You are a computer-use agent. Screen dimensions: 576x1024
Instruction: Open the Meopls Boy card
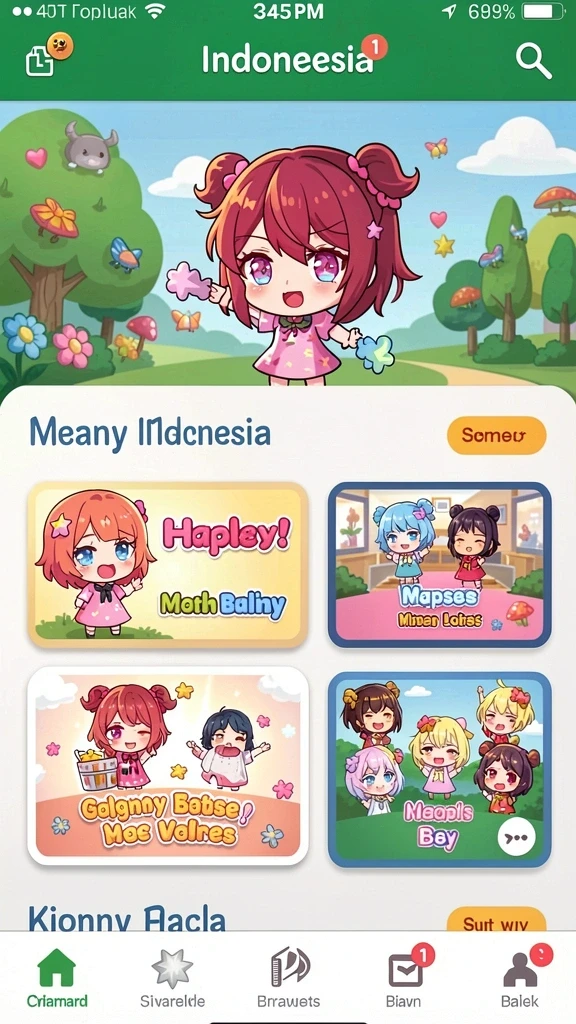pos(440,769)
